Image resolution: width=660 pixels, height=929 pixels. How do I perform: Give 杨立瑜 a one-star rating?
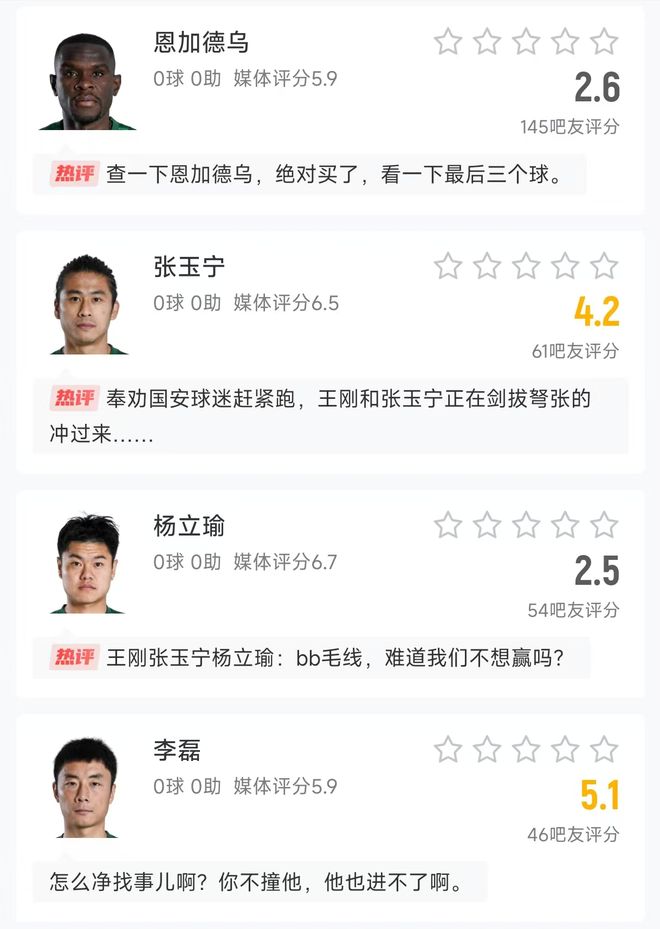tap(448, 525)
